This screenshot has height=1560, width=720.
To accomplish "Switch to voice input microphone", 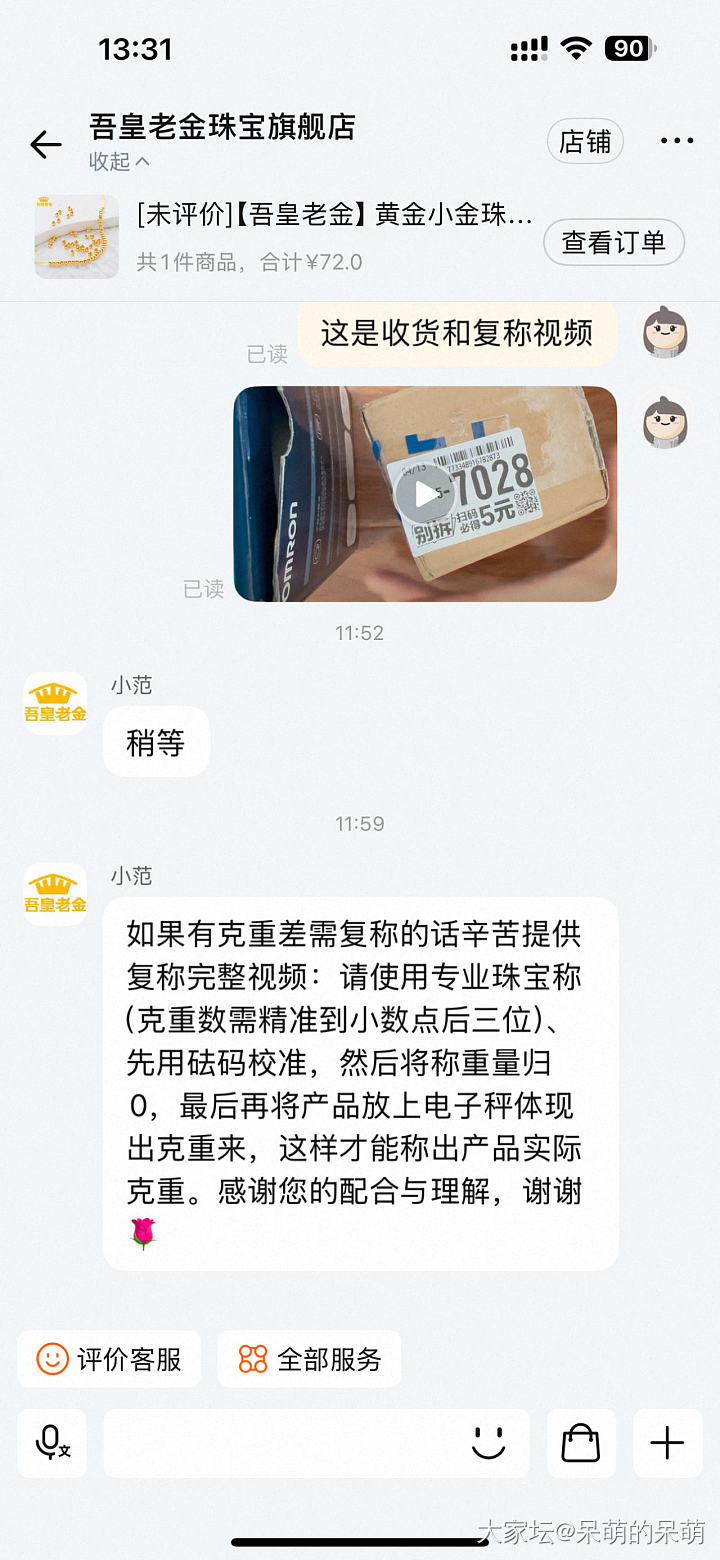I will coord(52,1443).
